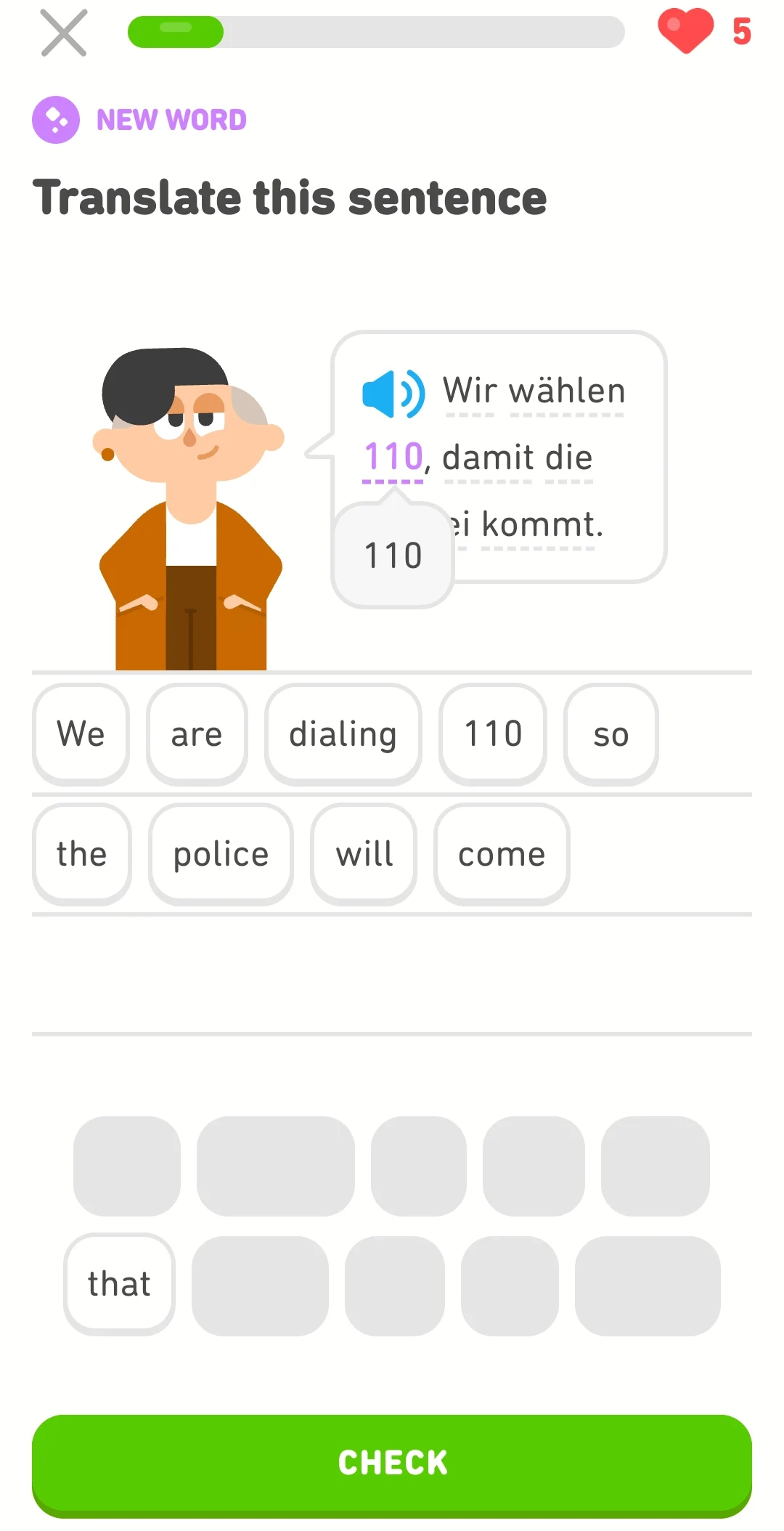Select the "will" word tile

coord(363,854)
